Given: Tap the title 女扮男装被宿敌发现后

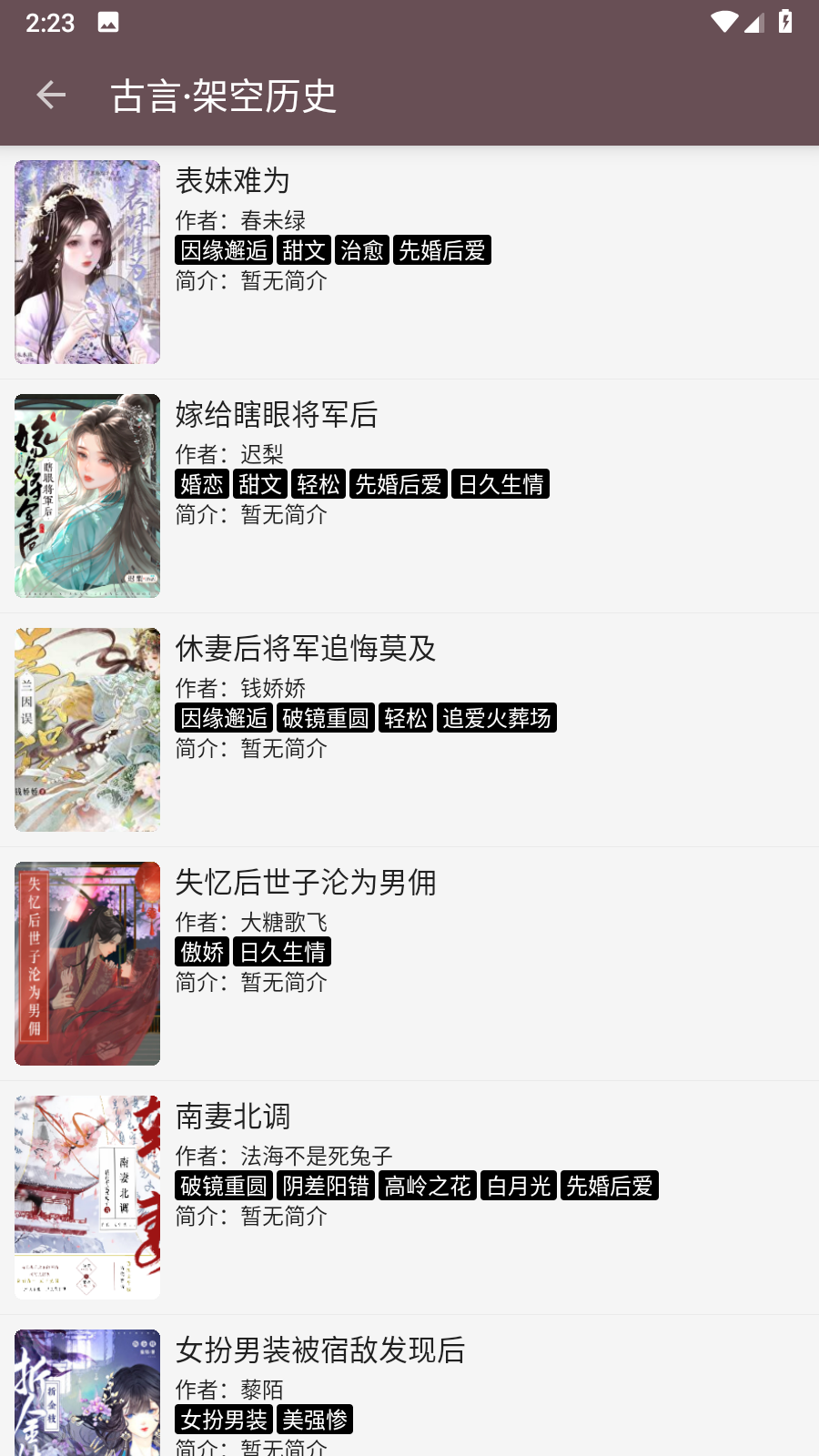Looking at the screenshot, I should (320, 1351).
